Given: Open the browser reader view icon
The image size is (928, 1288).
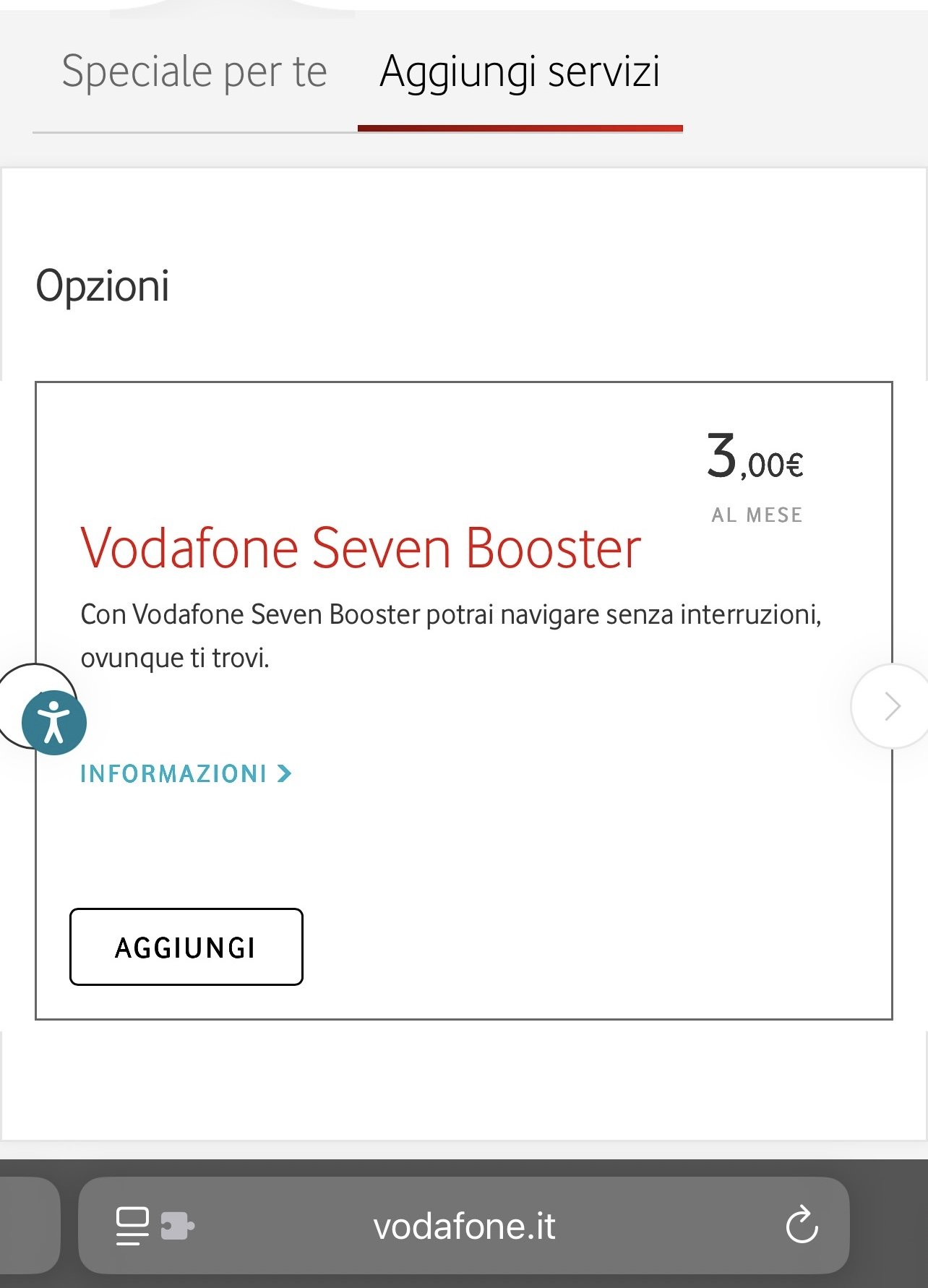Looking at the screenshot, I should (133, 1225).
